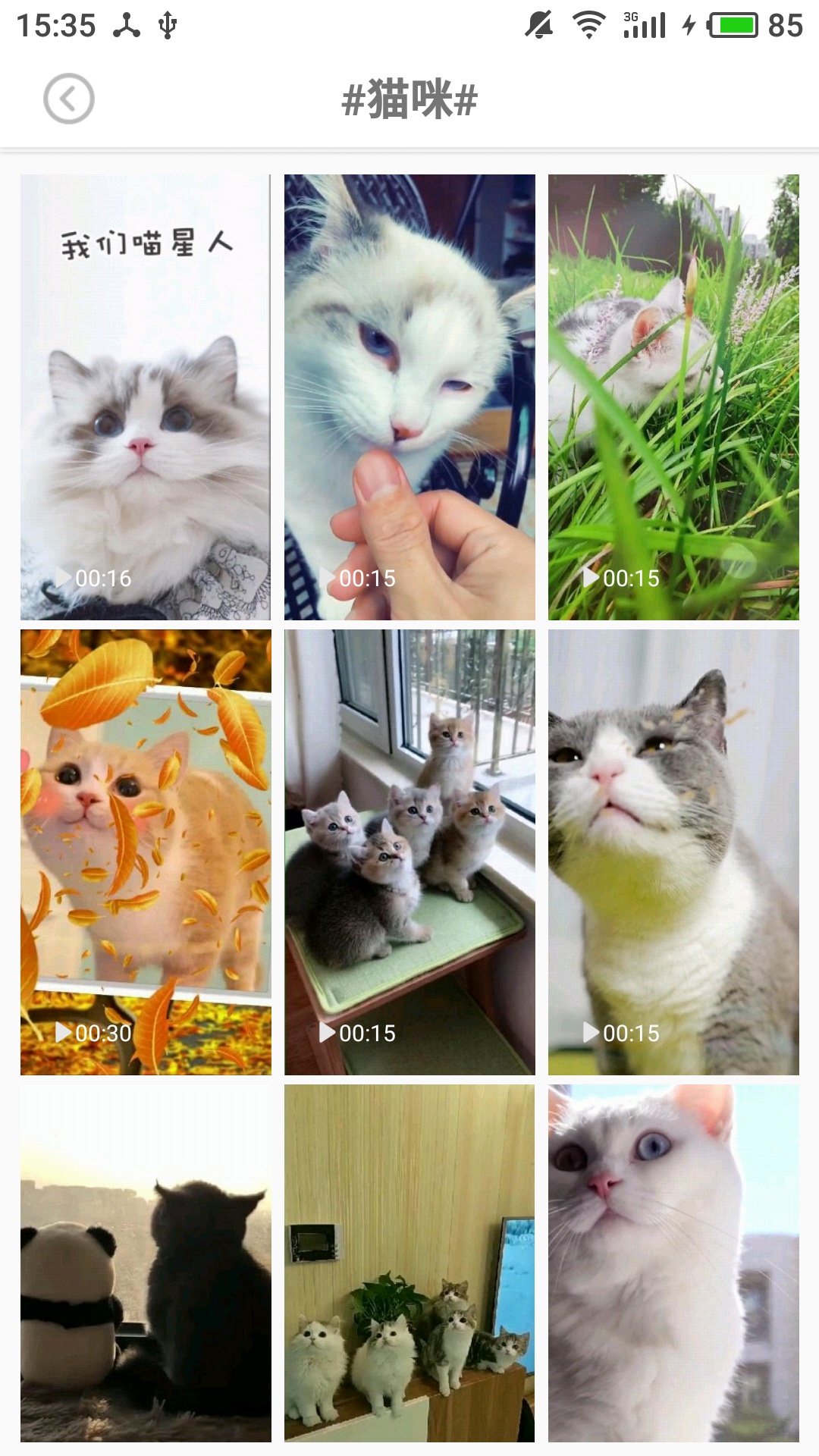Go back using the circled arrow

(x=68, y=99)
